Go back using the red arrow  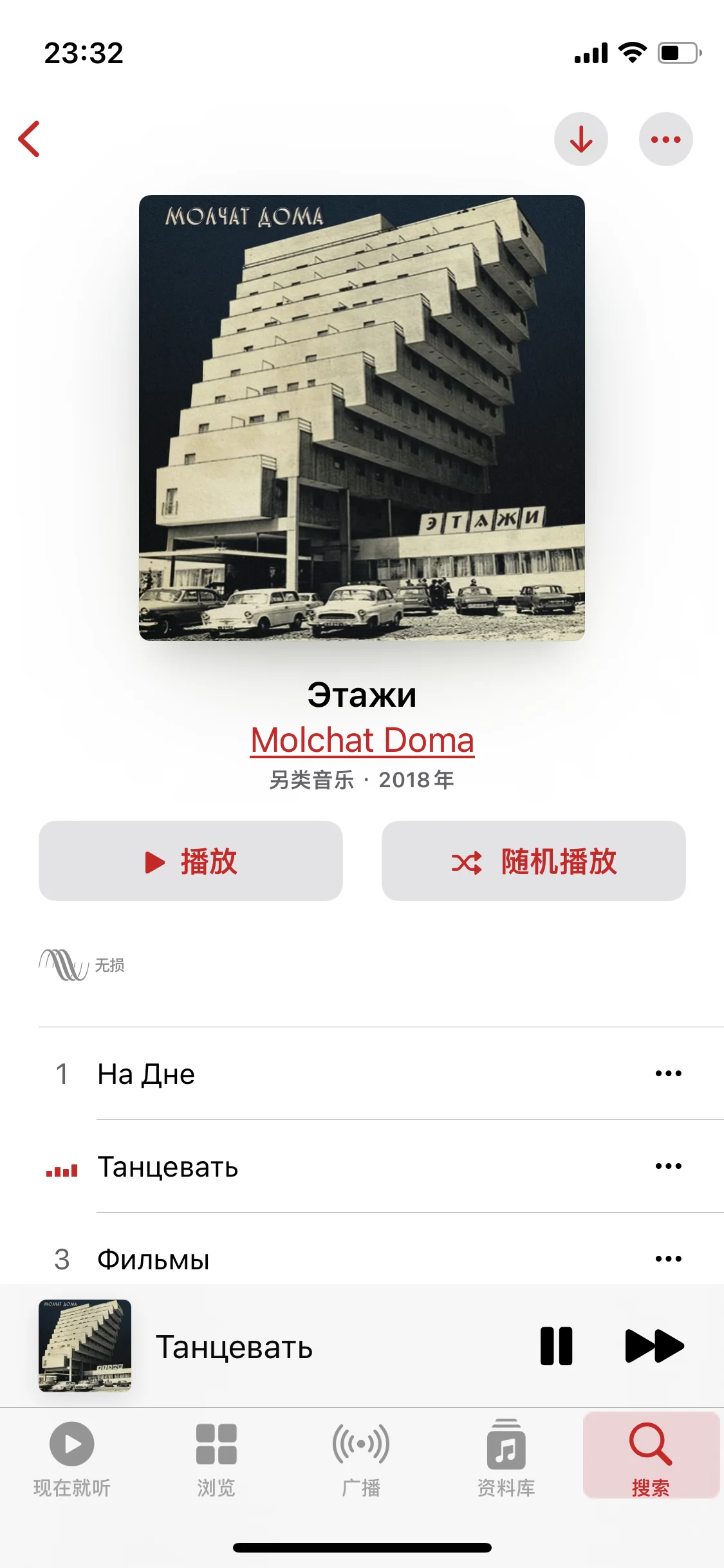point(30,139)
